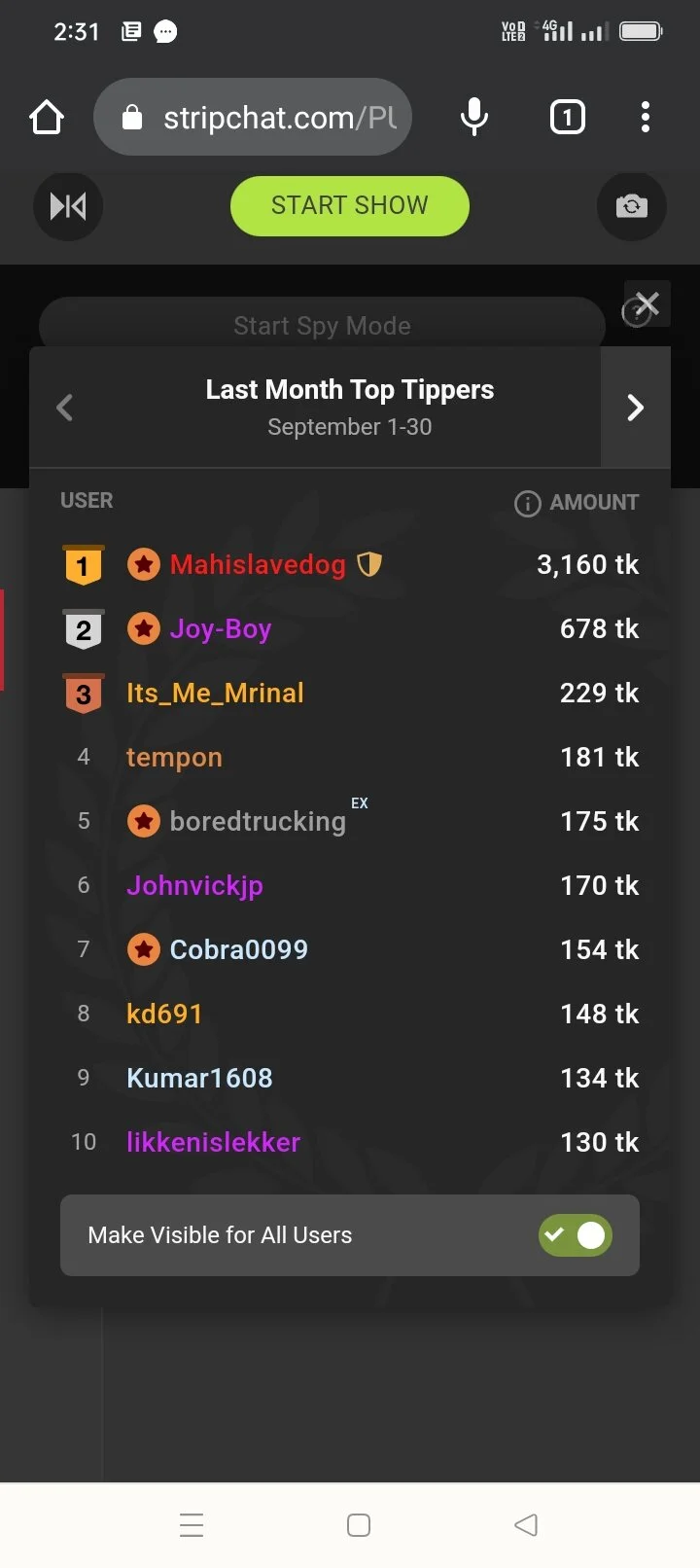Switch the camera
This screenshot has width=700, height=1568.
pos(631,206)
